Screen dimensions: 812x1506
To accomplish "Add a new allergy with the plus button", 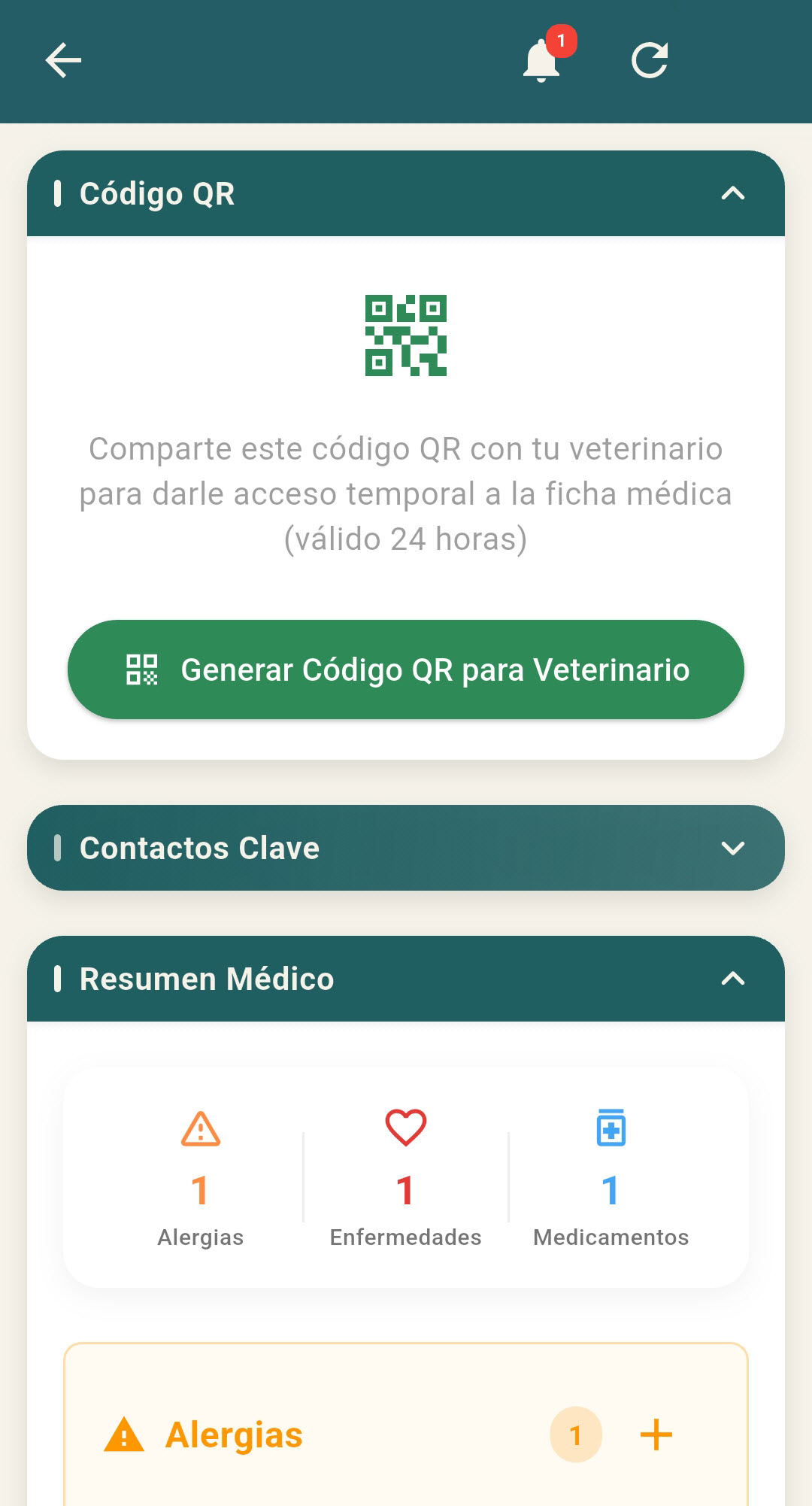I will (656, 1433).
